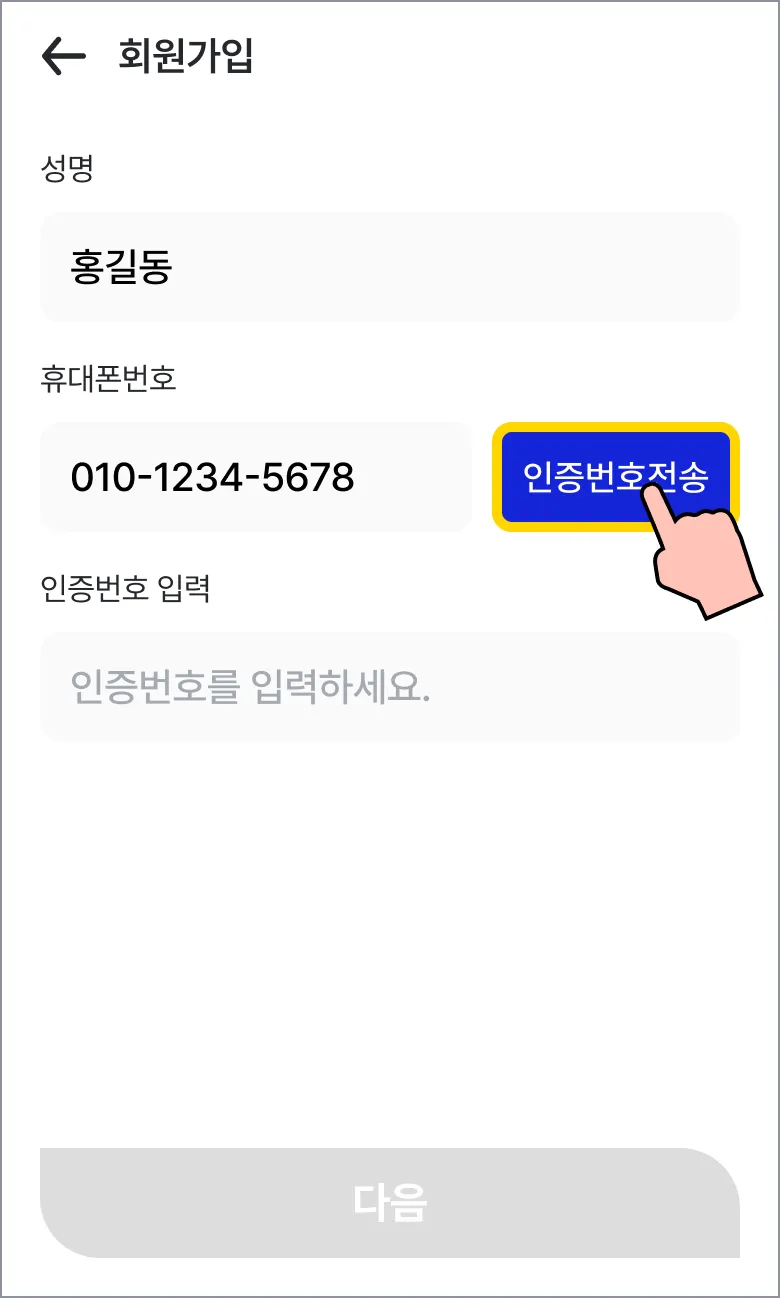Edit the 휴대폰번호 field 010-1234-5678
780x1298 pixels.
click(x=255, y=477)
